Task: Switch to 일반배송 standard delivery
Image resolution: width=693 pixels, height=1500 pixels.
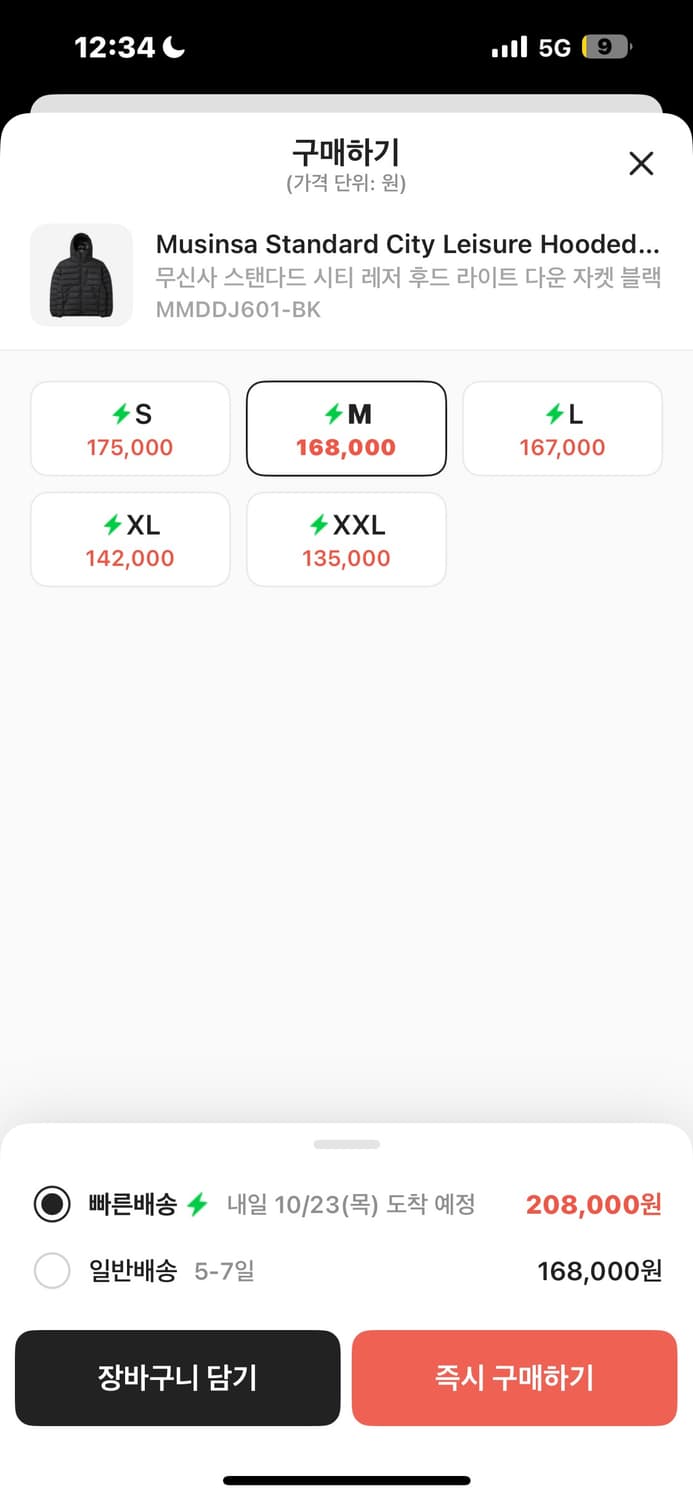Action: 52,1271
